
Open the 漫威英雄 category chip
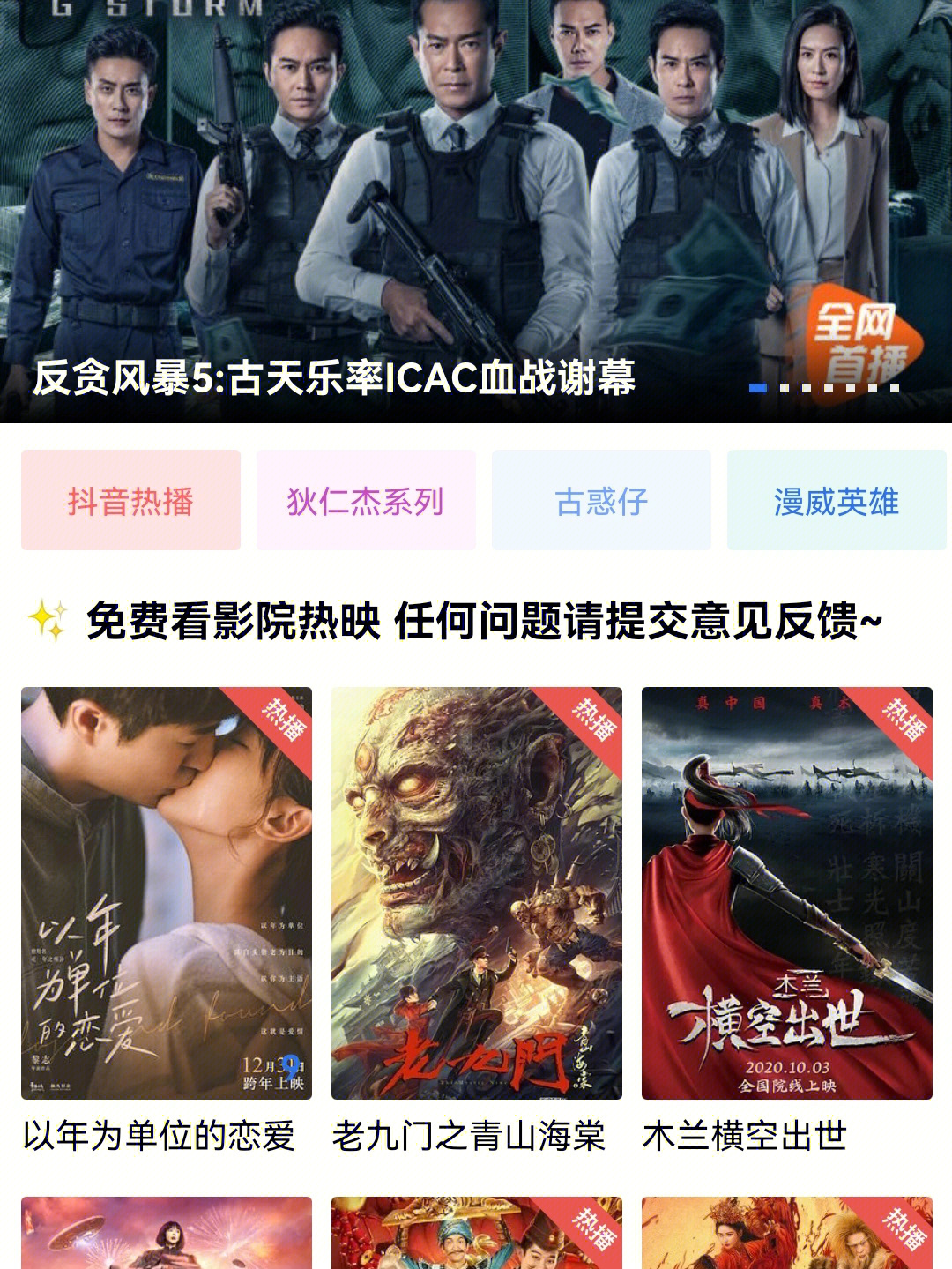click(836, 501)
